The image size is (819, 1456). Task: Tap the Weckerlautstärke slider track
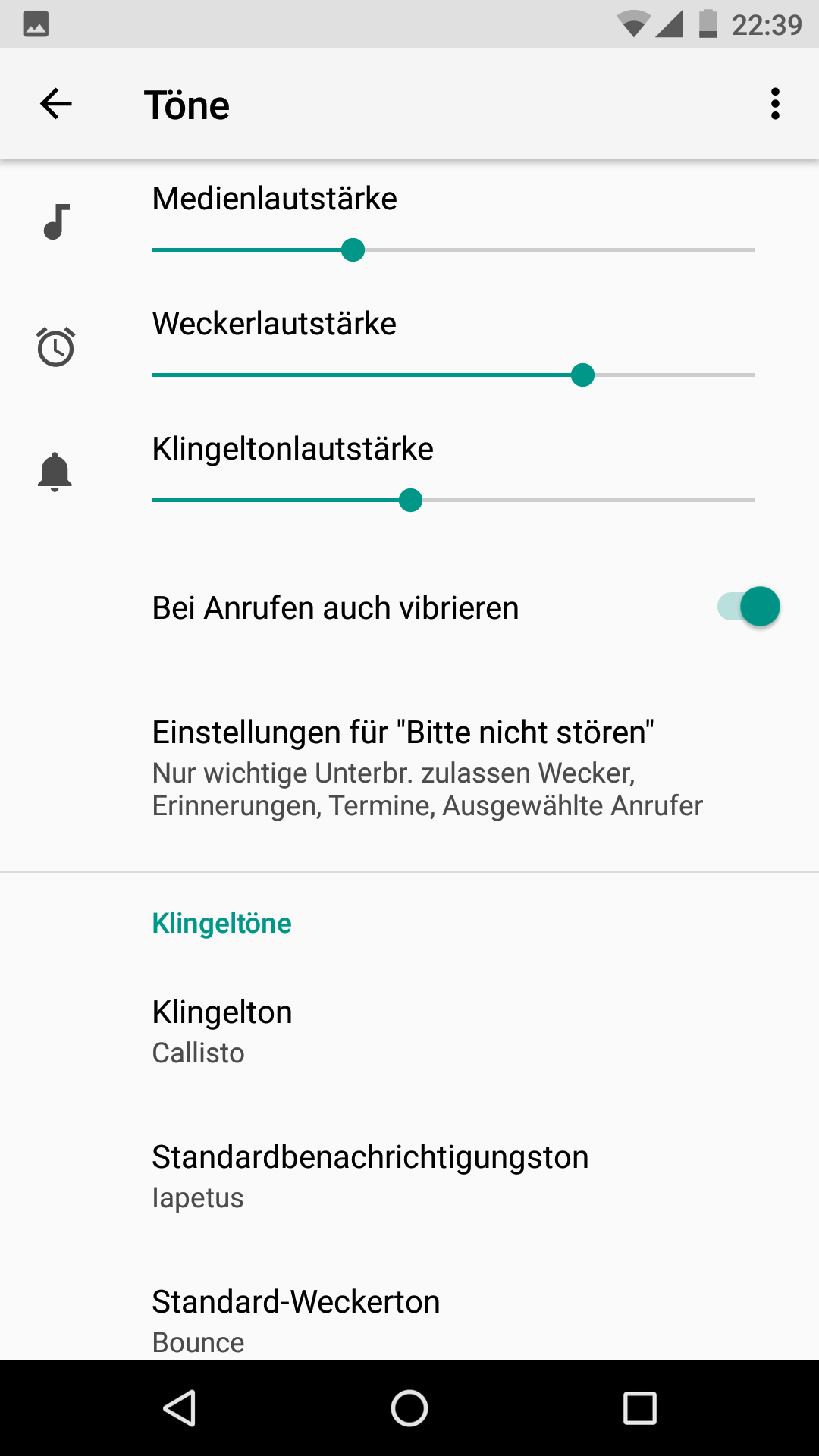(453, 375)
